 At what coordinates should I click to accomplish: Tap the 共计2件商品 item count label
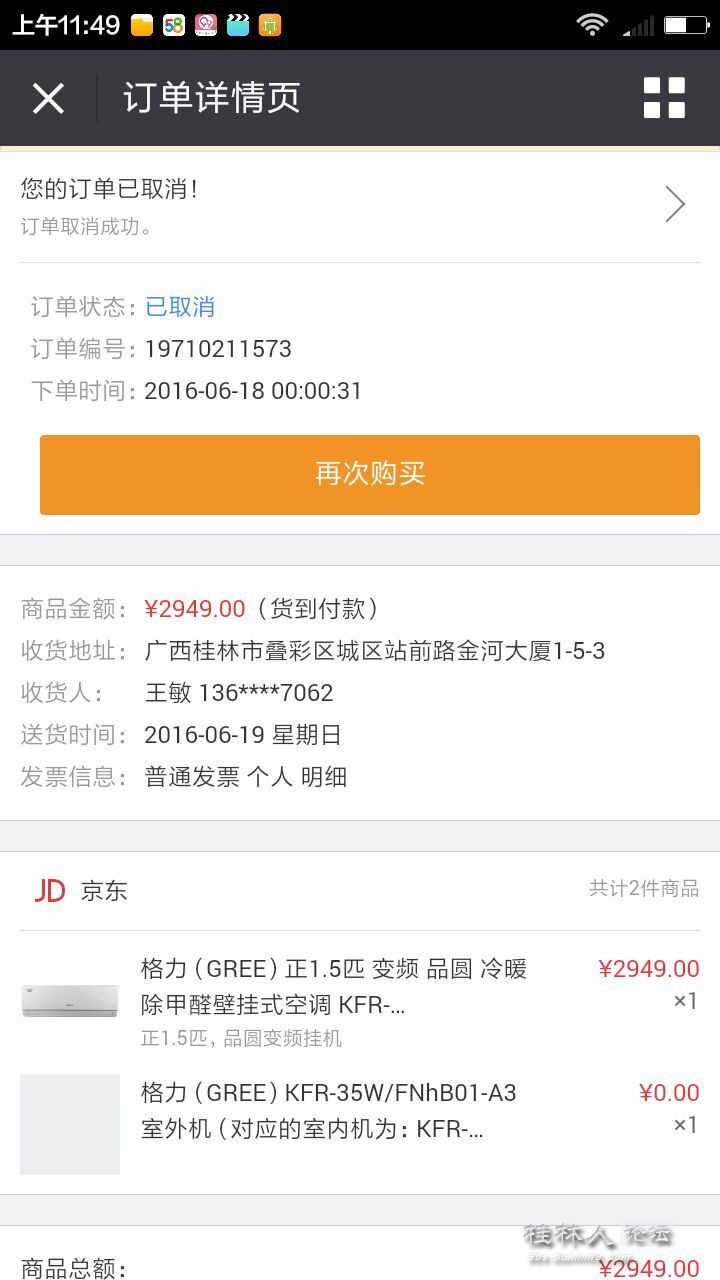click(x=645, y=890)
